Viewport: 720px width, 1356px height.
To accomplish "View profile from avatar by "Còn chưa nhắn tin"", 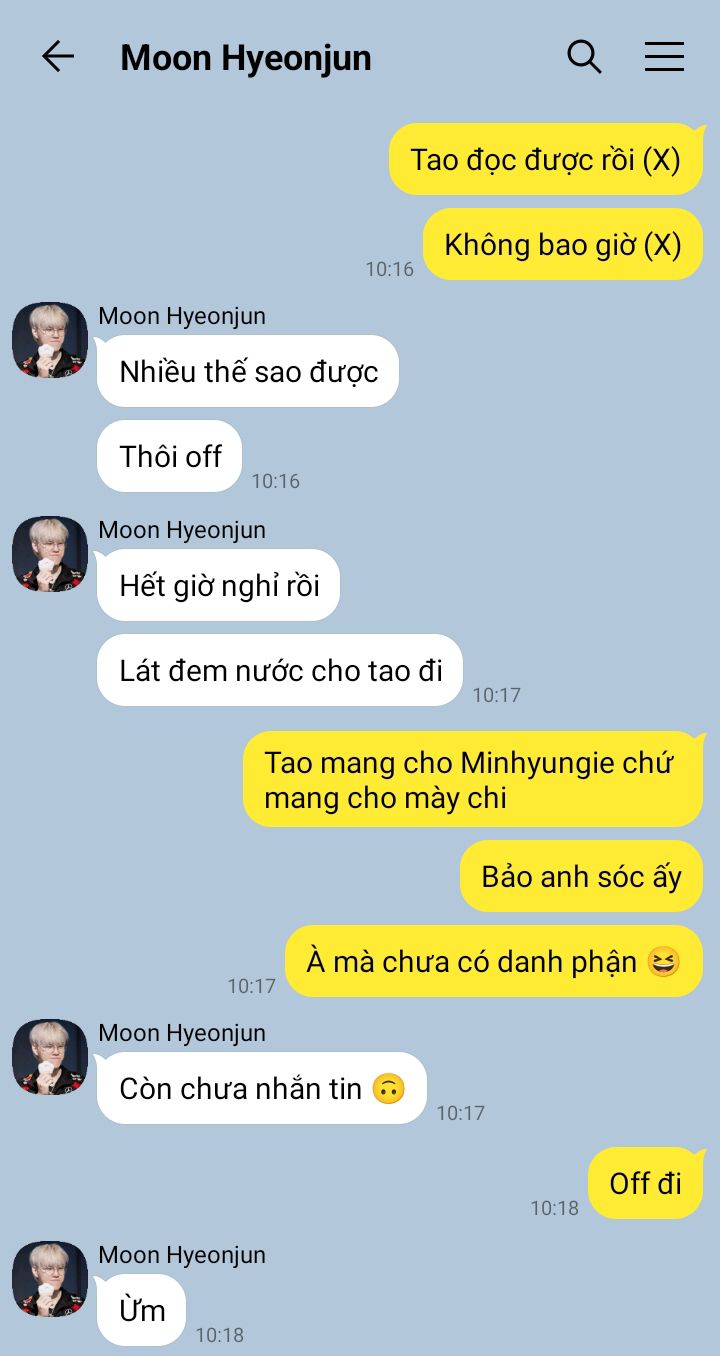I will (x=50, y=1057).
